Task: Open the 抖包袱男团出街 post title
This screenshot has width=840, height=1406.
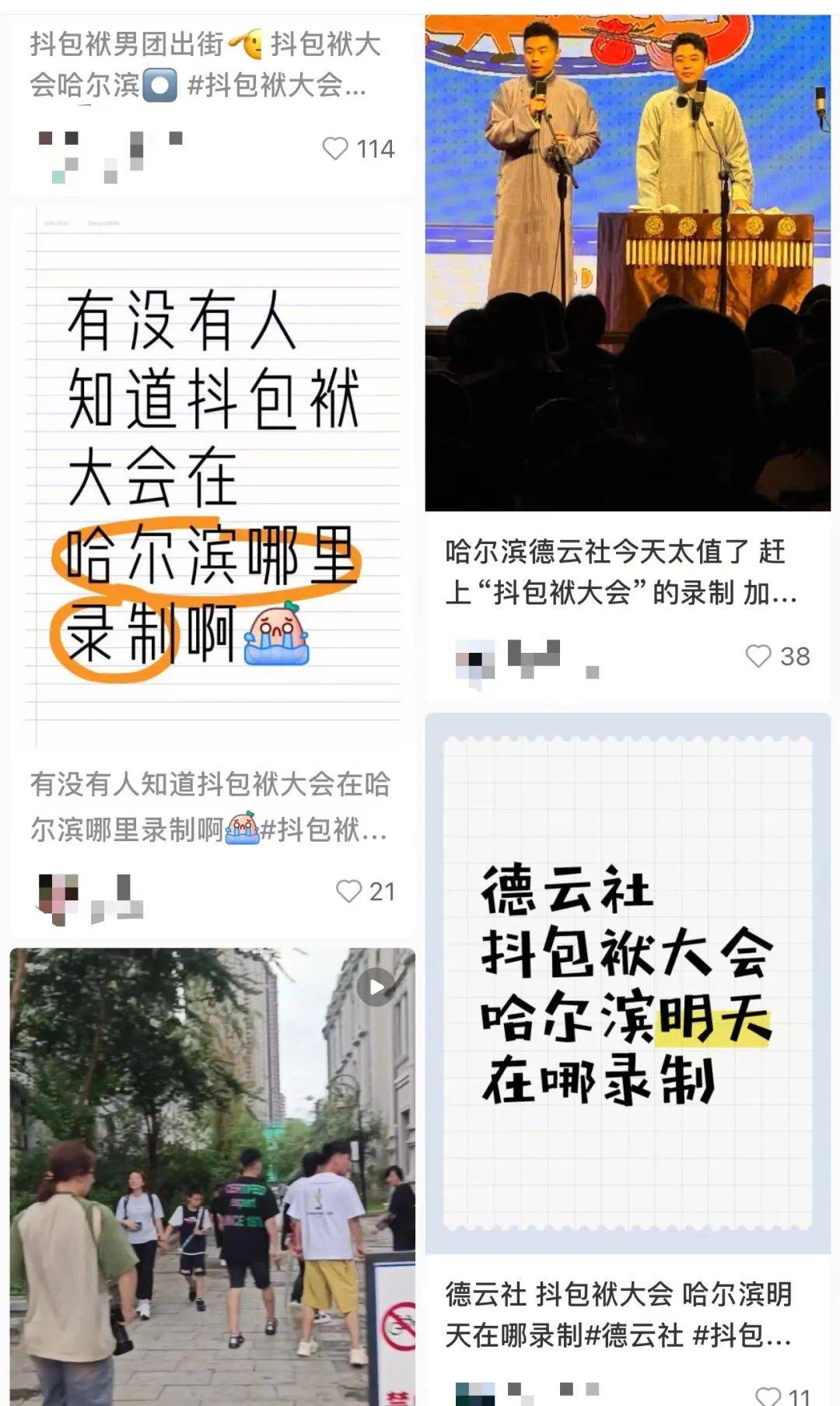Action: pos(205,65)
